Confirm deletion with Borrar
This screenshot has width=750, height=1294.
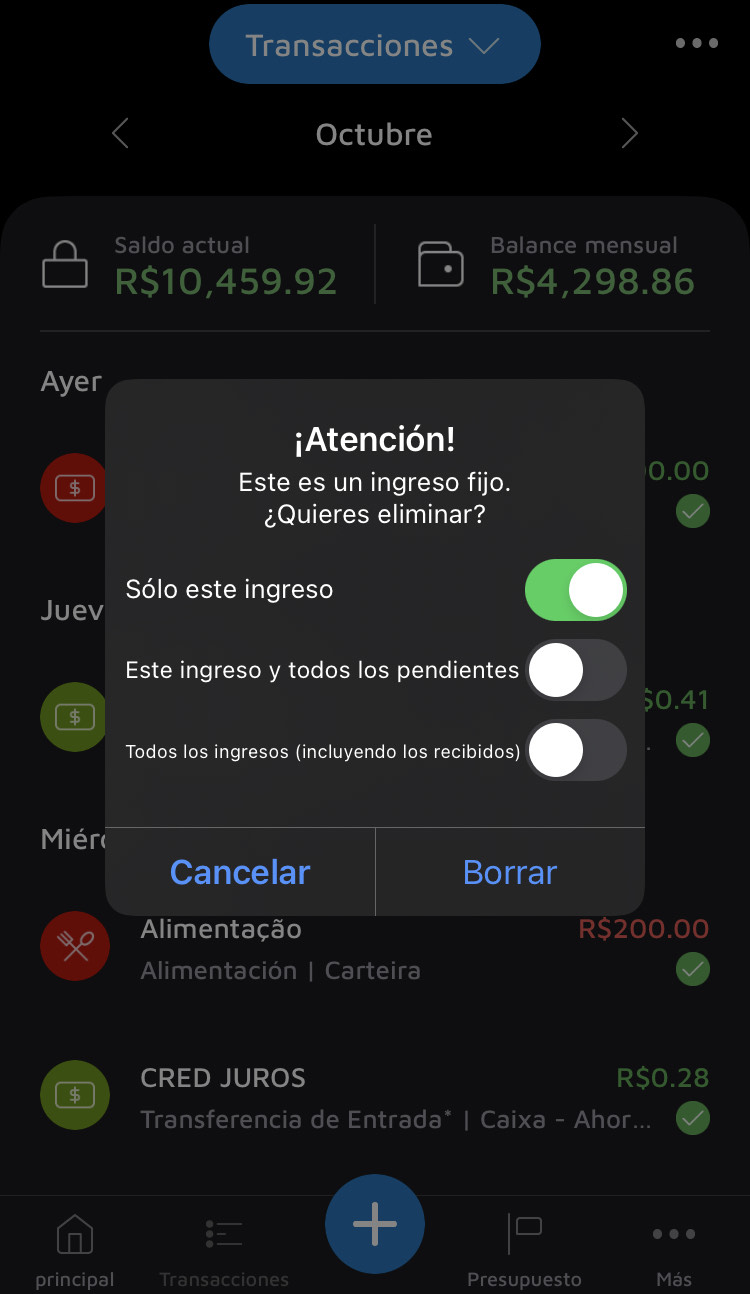(510, 872)
